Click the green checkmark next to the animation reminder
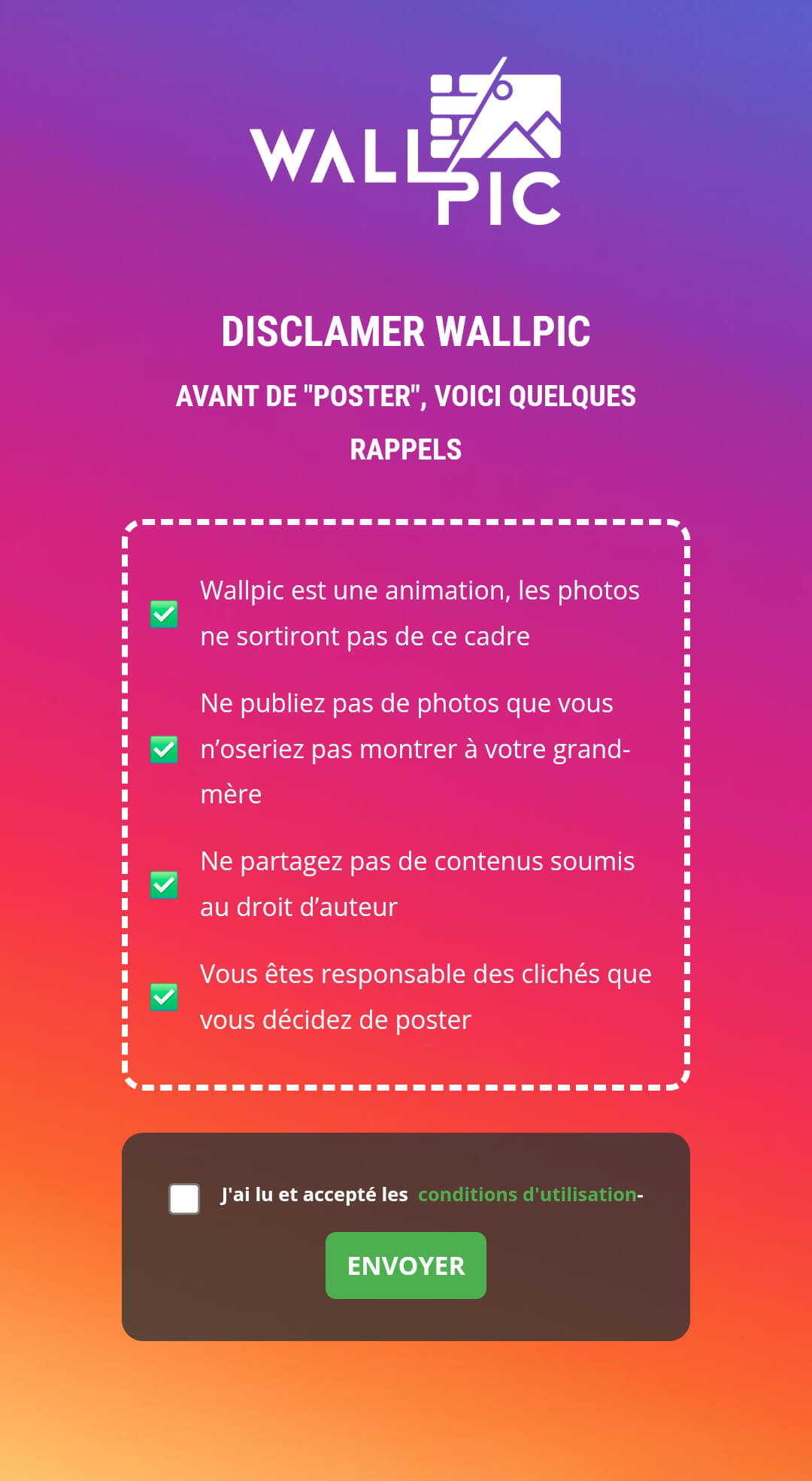 coord(162,614)
